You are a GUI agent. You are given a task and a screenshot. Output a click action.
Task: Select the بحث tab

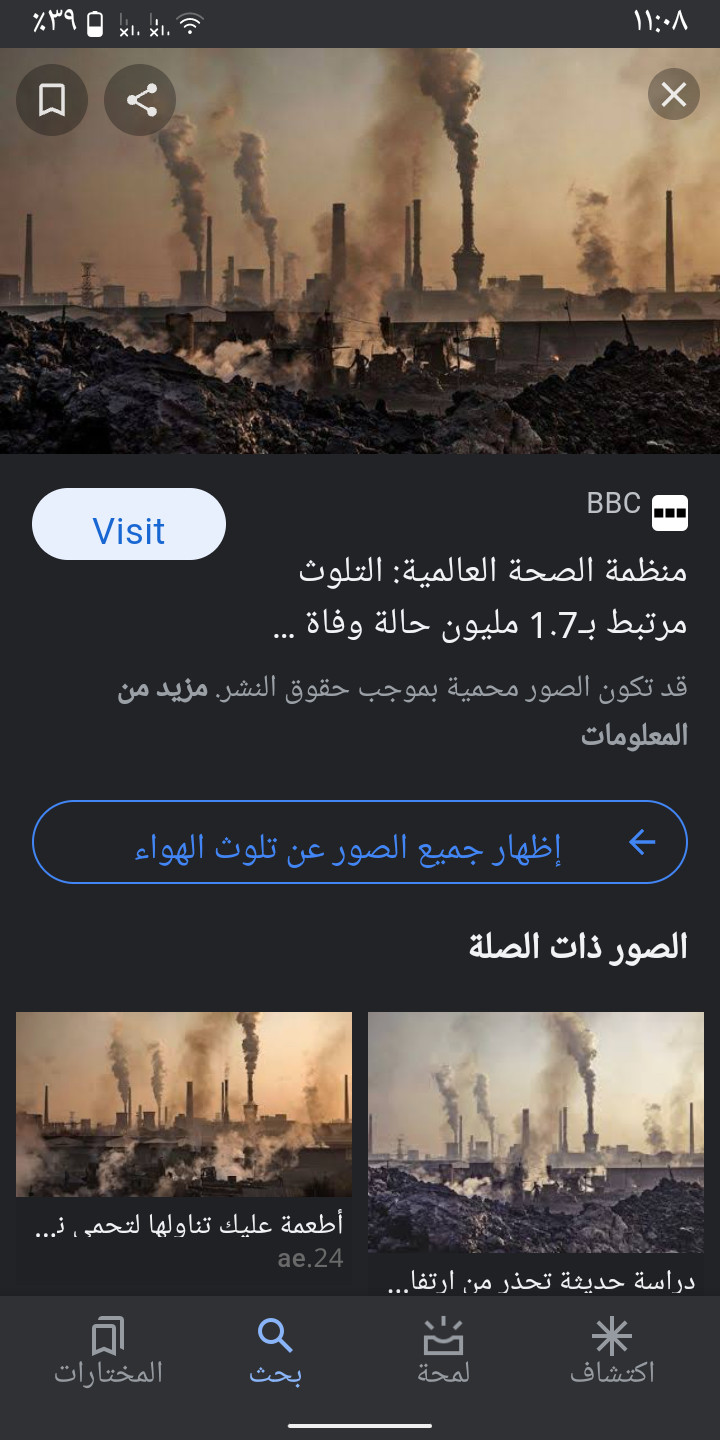coord(275,1350)
